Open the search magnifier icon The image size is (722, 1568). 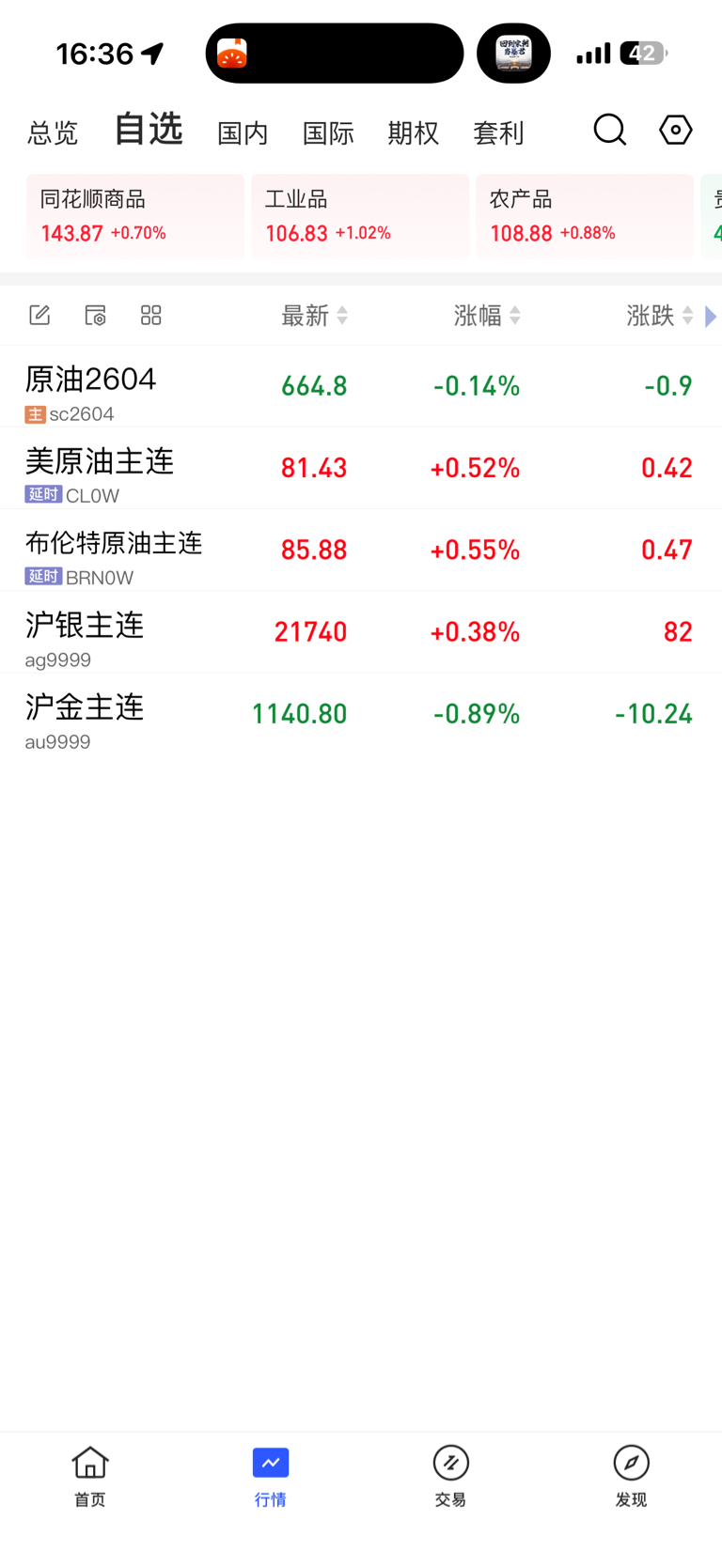[x=609, y=130]
